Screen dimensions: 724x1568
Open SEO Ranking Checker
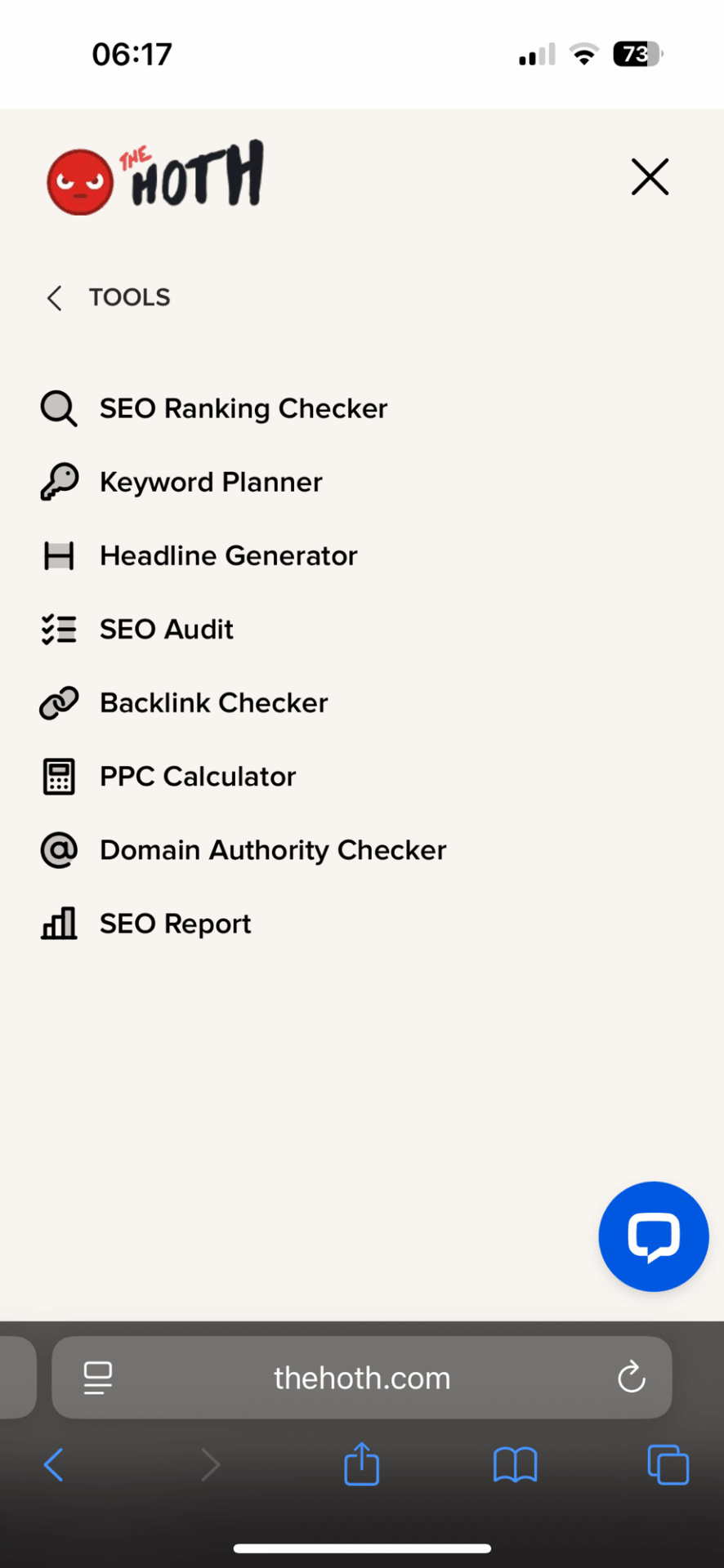[243, 408]
